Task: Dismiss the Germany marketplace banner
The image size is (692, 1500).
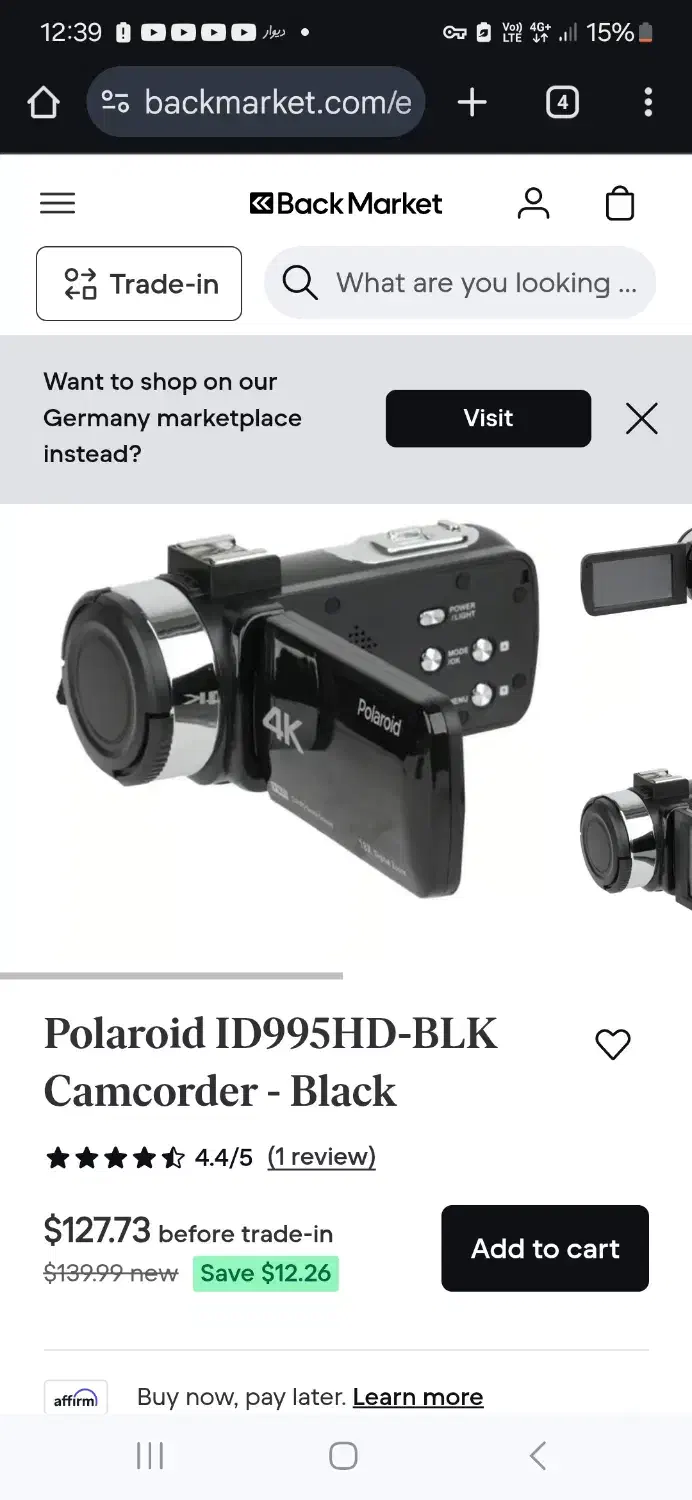Action: (x=641, y=418)
